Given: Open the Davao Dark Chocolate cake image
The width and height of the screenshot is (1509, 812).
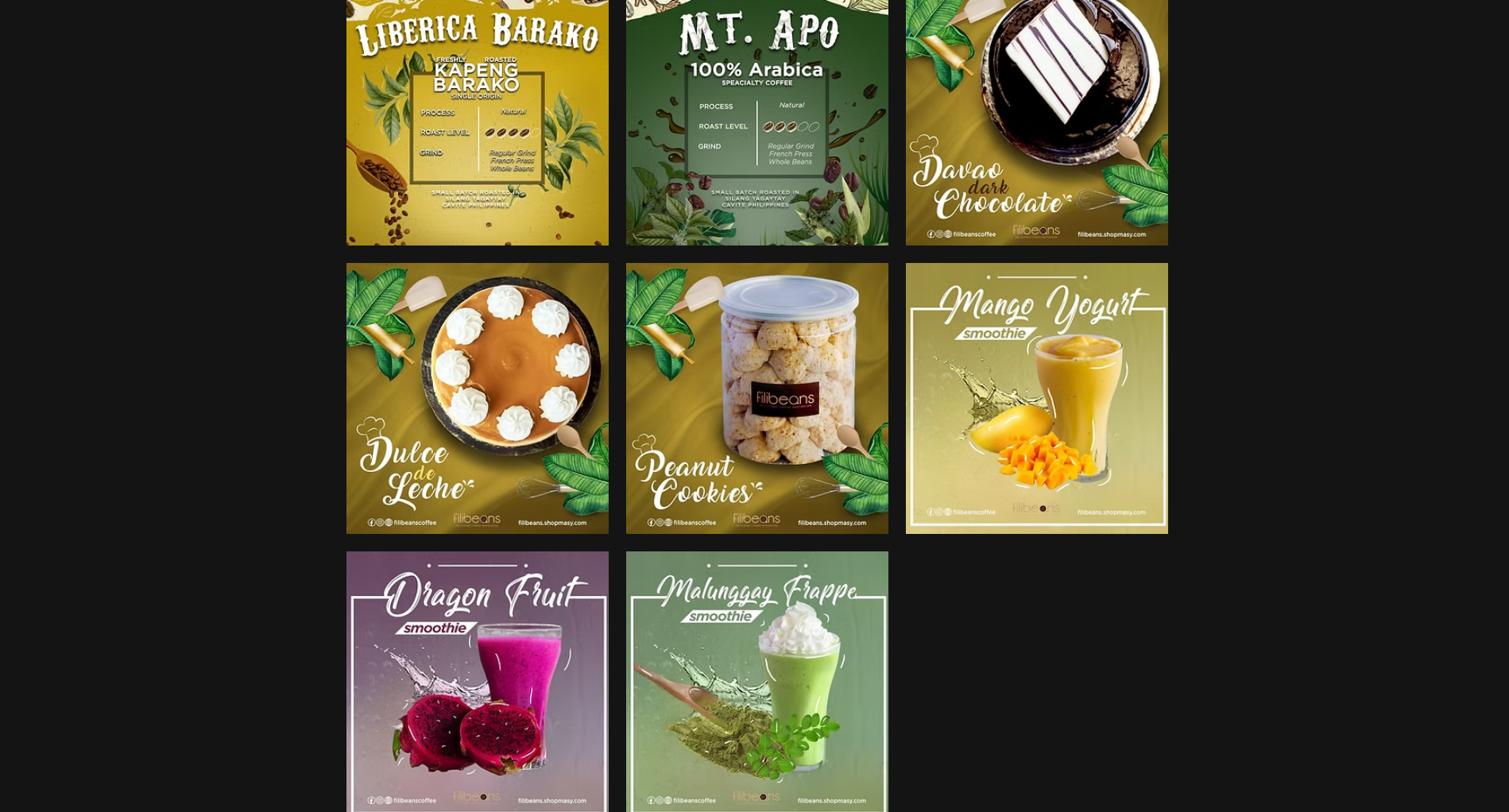Looking at the screenshot, I should click(1036, 122).
